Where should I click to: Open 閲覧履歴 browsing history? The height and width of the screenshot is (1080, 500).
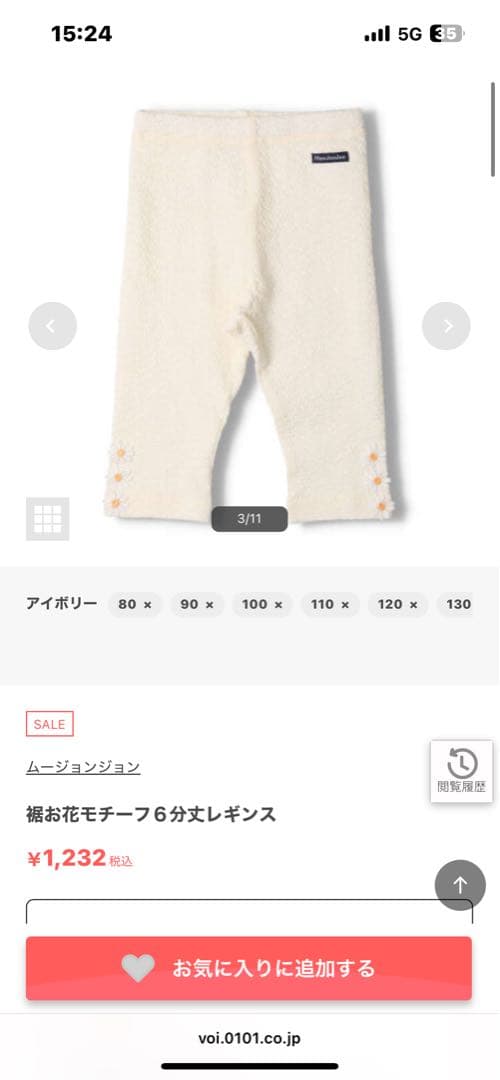tap(461, 771)
